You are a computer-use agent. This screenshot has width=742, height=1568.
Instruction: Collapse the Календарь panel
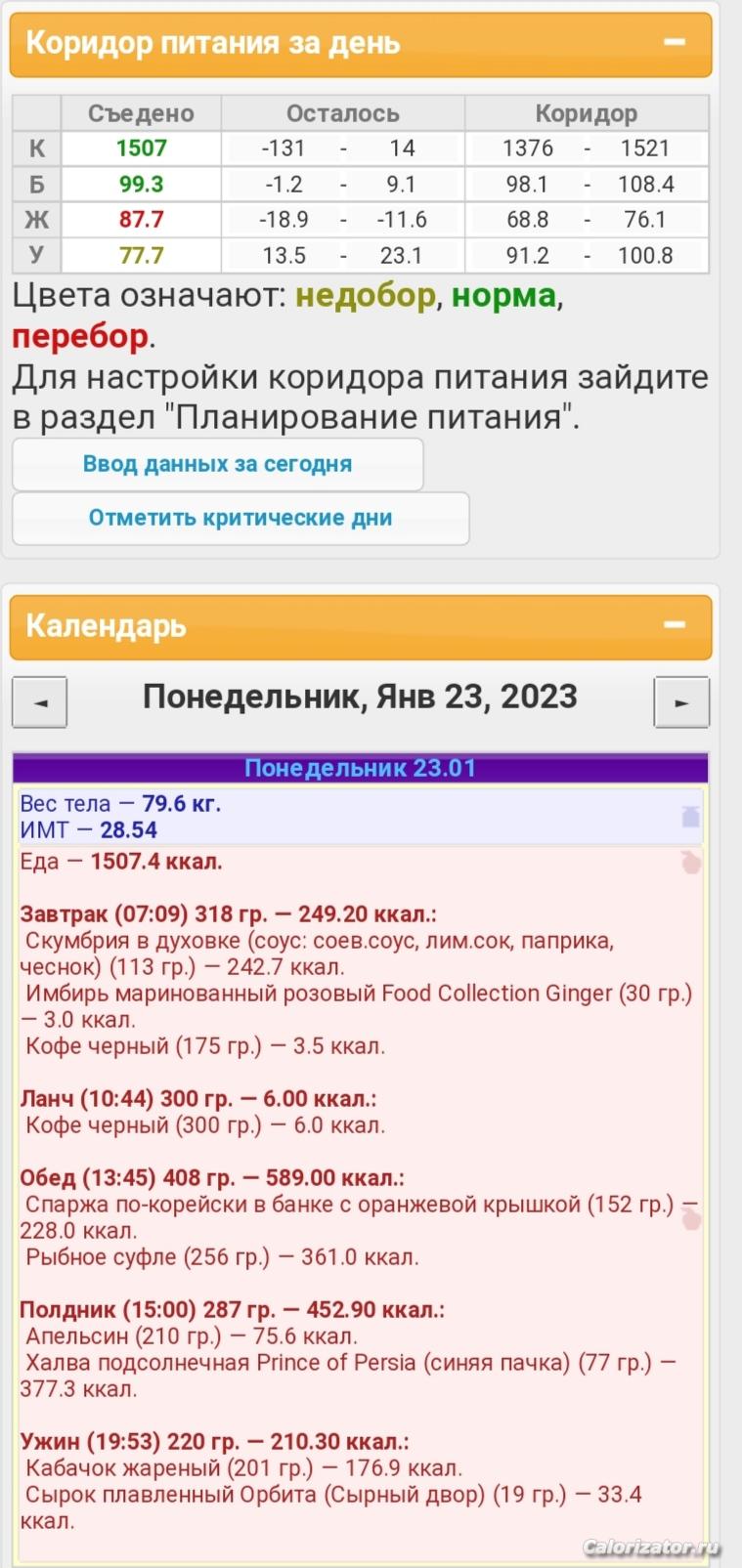(674, 625)
